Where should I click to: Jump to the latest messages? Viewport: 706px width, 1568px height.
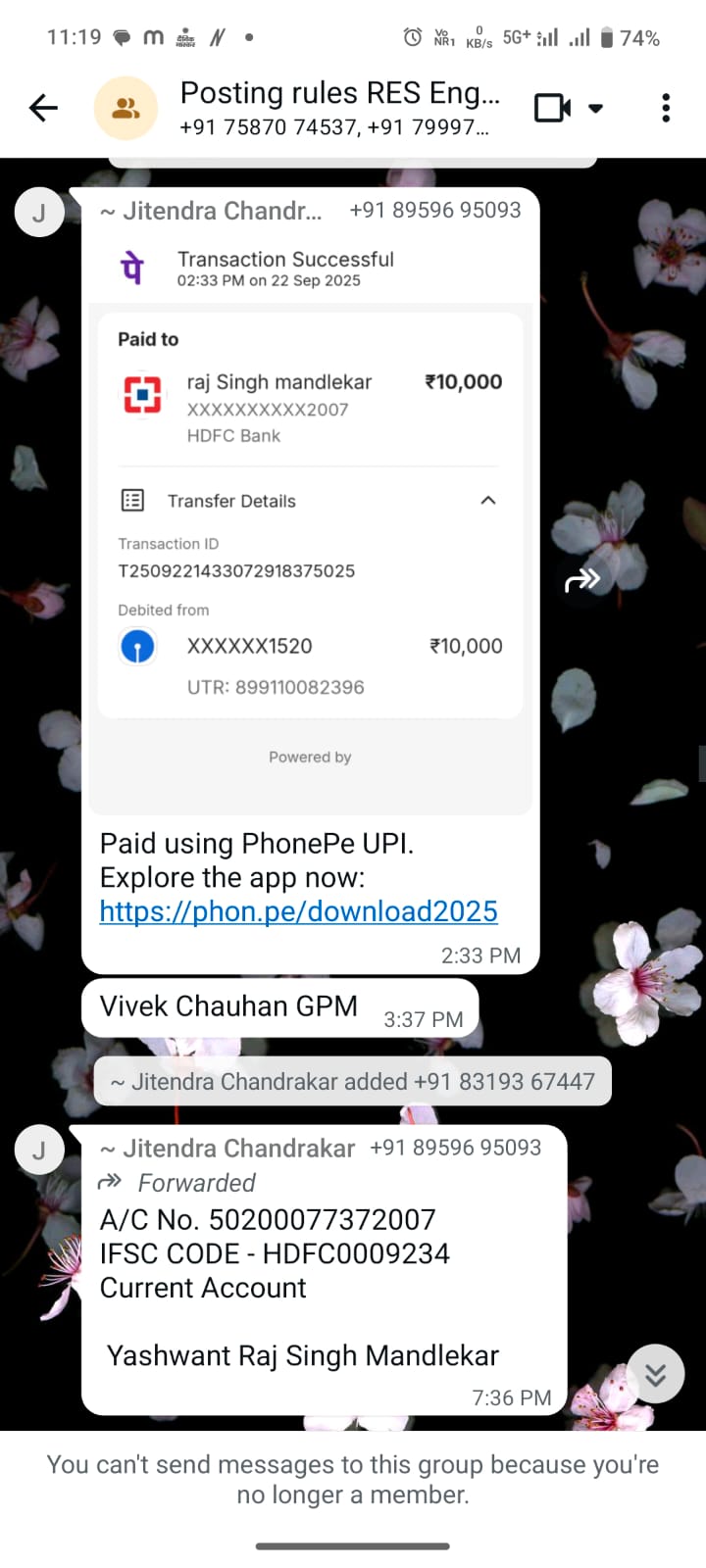655,1374
